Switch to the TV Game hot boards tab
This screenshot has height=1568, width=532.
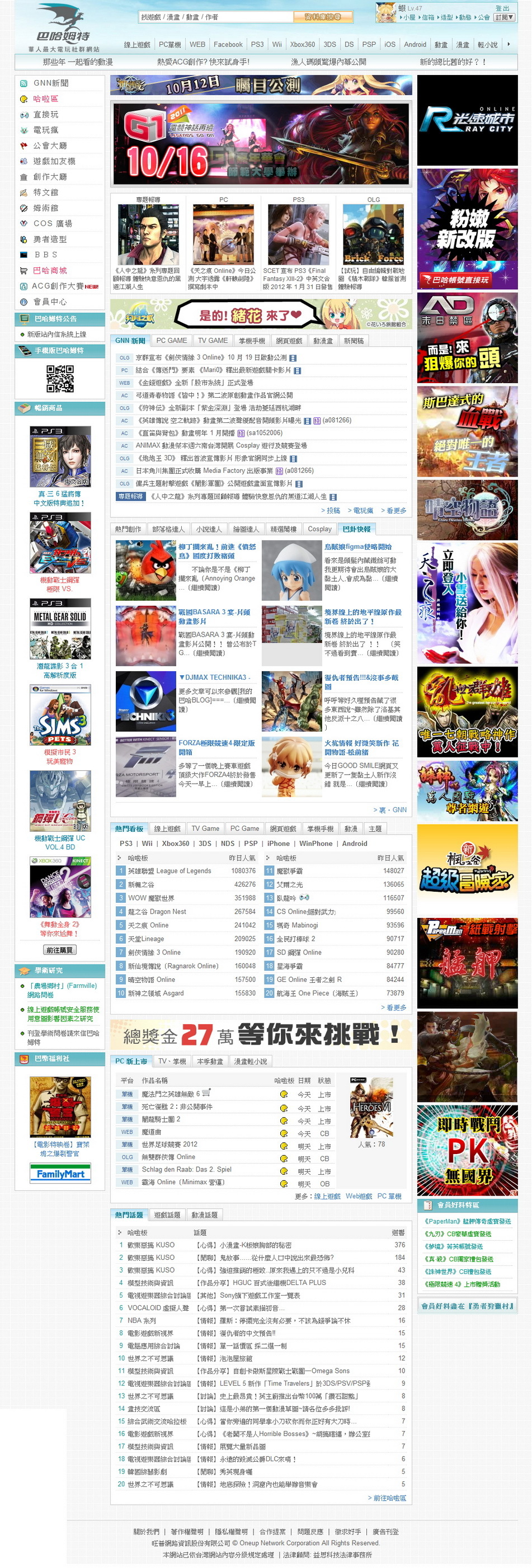coord(205,828)
